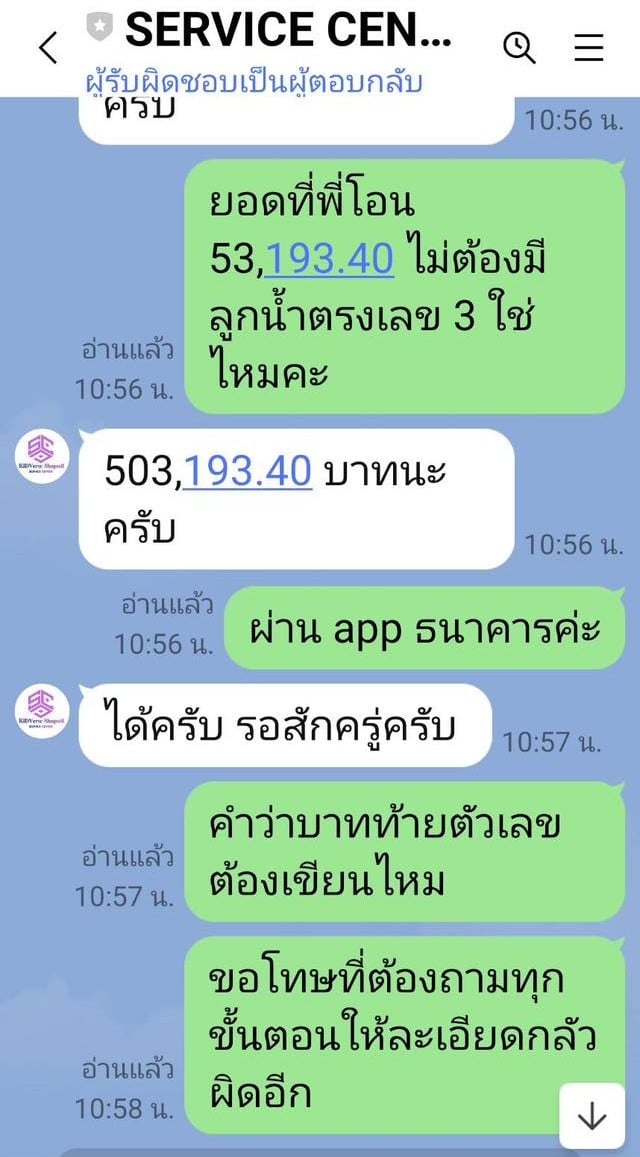This screenshot has height=1157, width=640.
Task: Open the sender's profile picture beside 503,193.40 message
Action: click(x=43, y=456)
